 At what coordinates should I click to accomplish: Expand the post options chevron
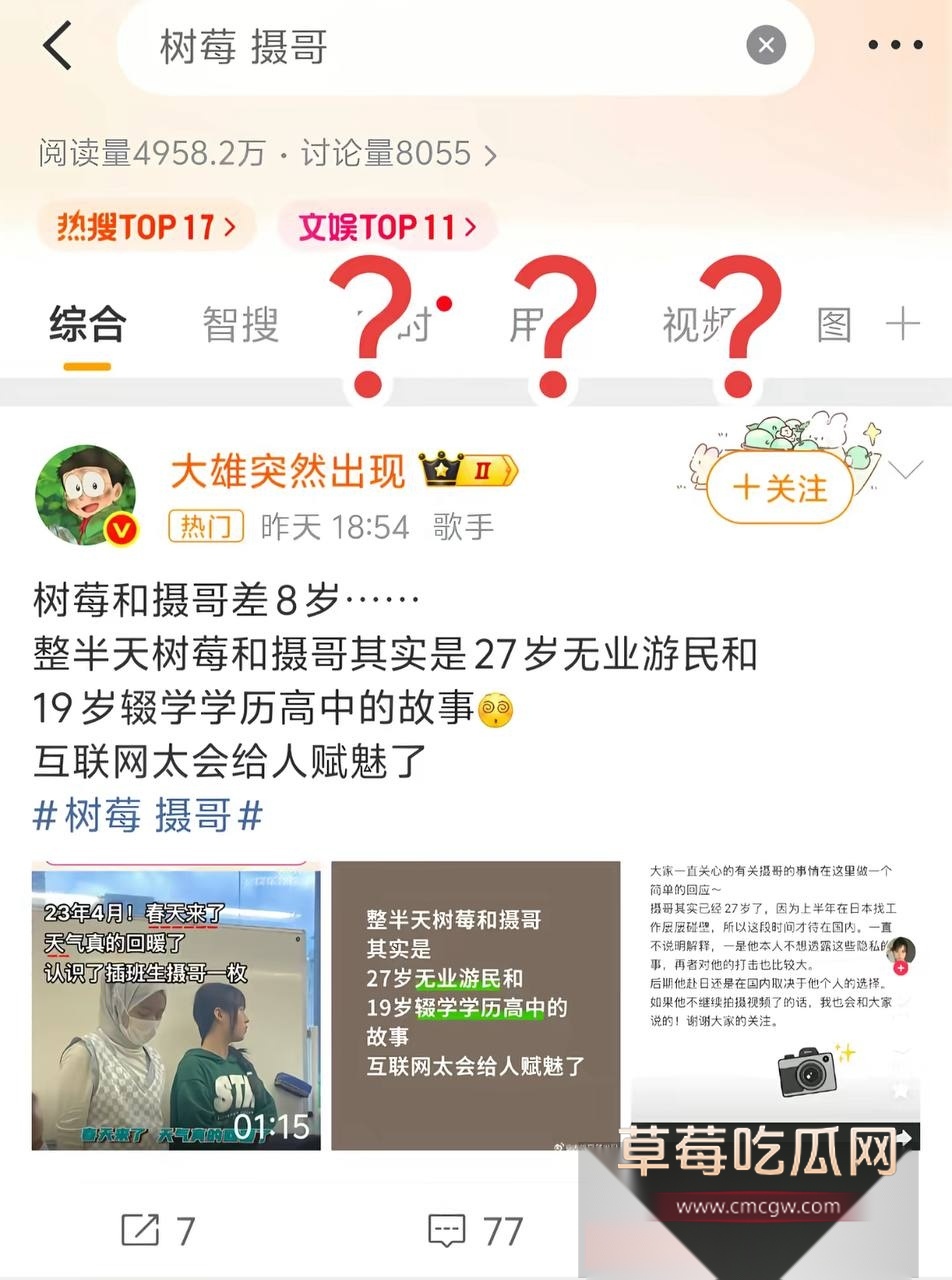pyautogui.click(x=905, y=470)
